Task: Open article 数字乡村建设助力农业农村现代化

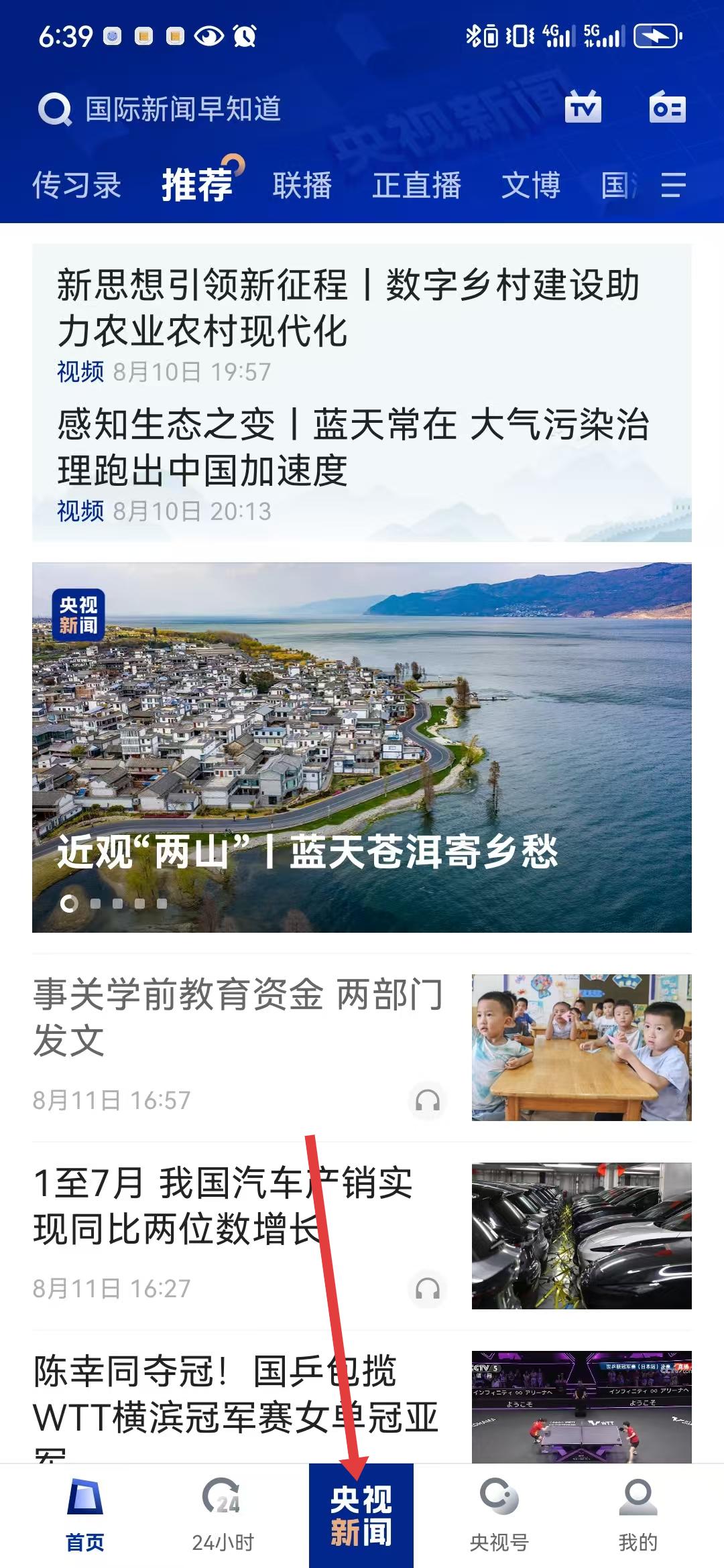Action: [x=349, y=307]
